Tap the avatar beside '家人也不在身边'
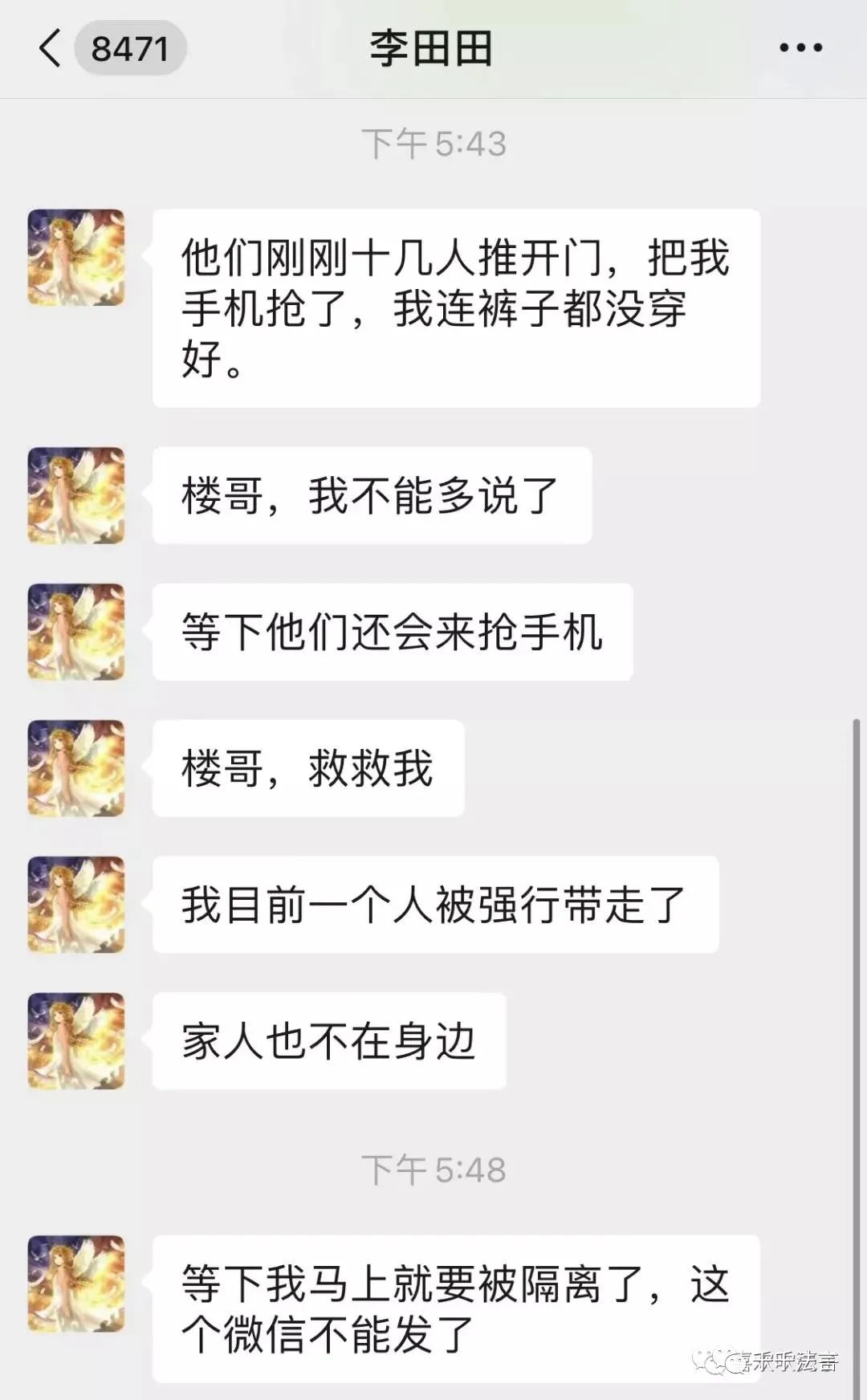This screenshot has width=867, height=1400. tap(76, 1041)
